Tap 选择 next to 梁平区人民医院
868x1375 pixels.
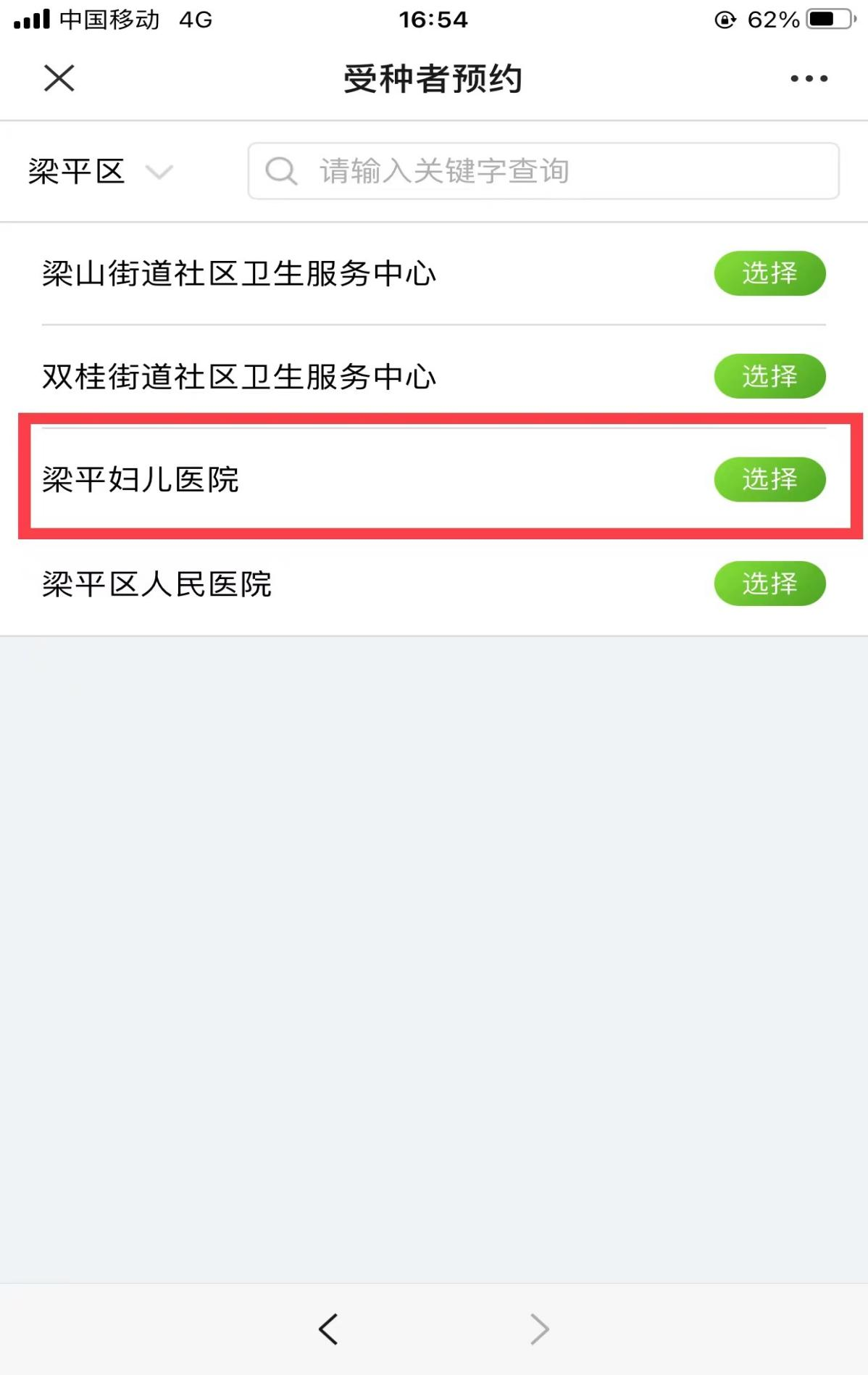[769, 583]
